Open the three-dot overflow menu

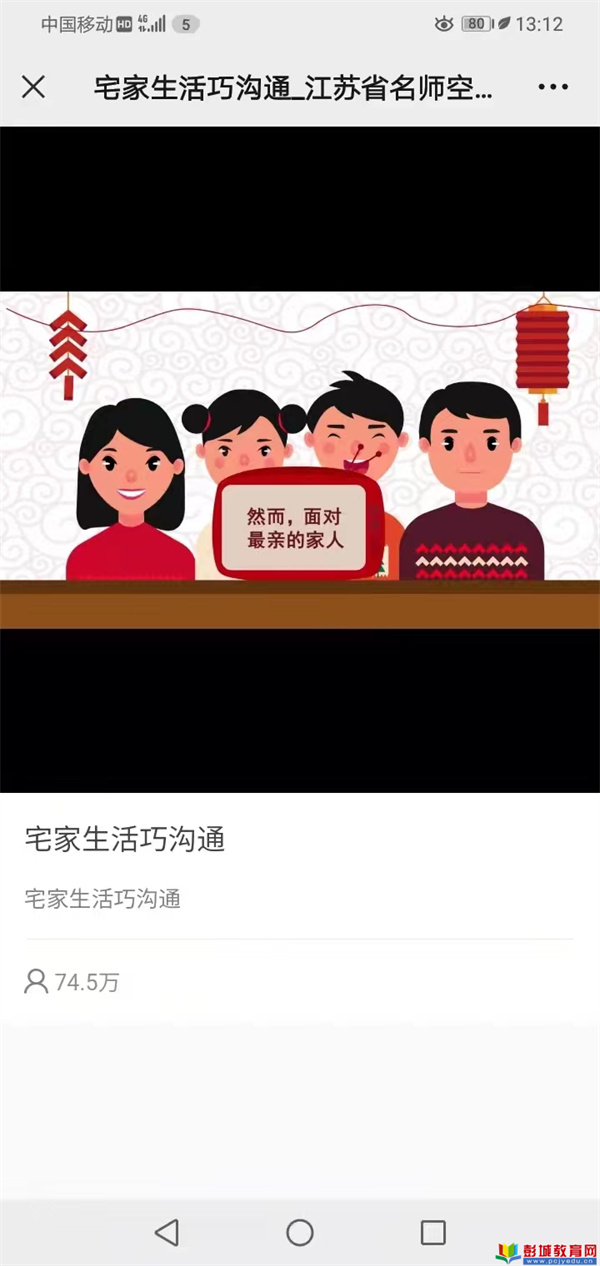553,87
